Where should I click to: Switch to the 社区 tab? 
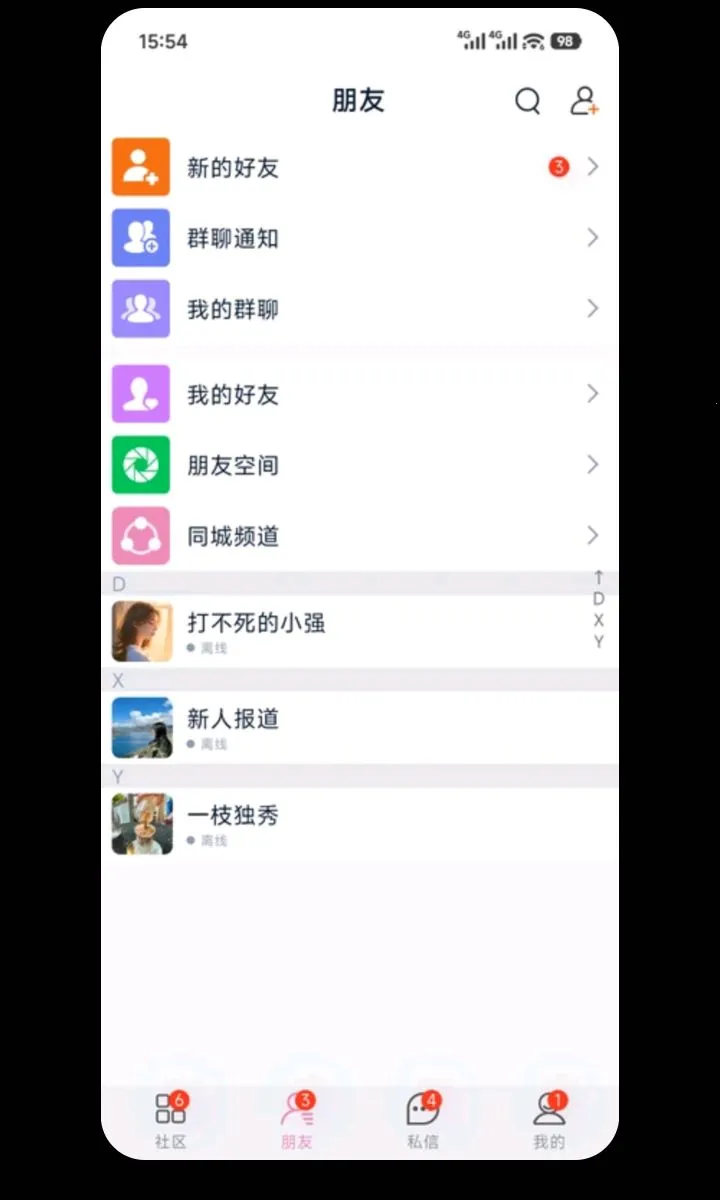tap(171, 1121)
